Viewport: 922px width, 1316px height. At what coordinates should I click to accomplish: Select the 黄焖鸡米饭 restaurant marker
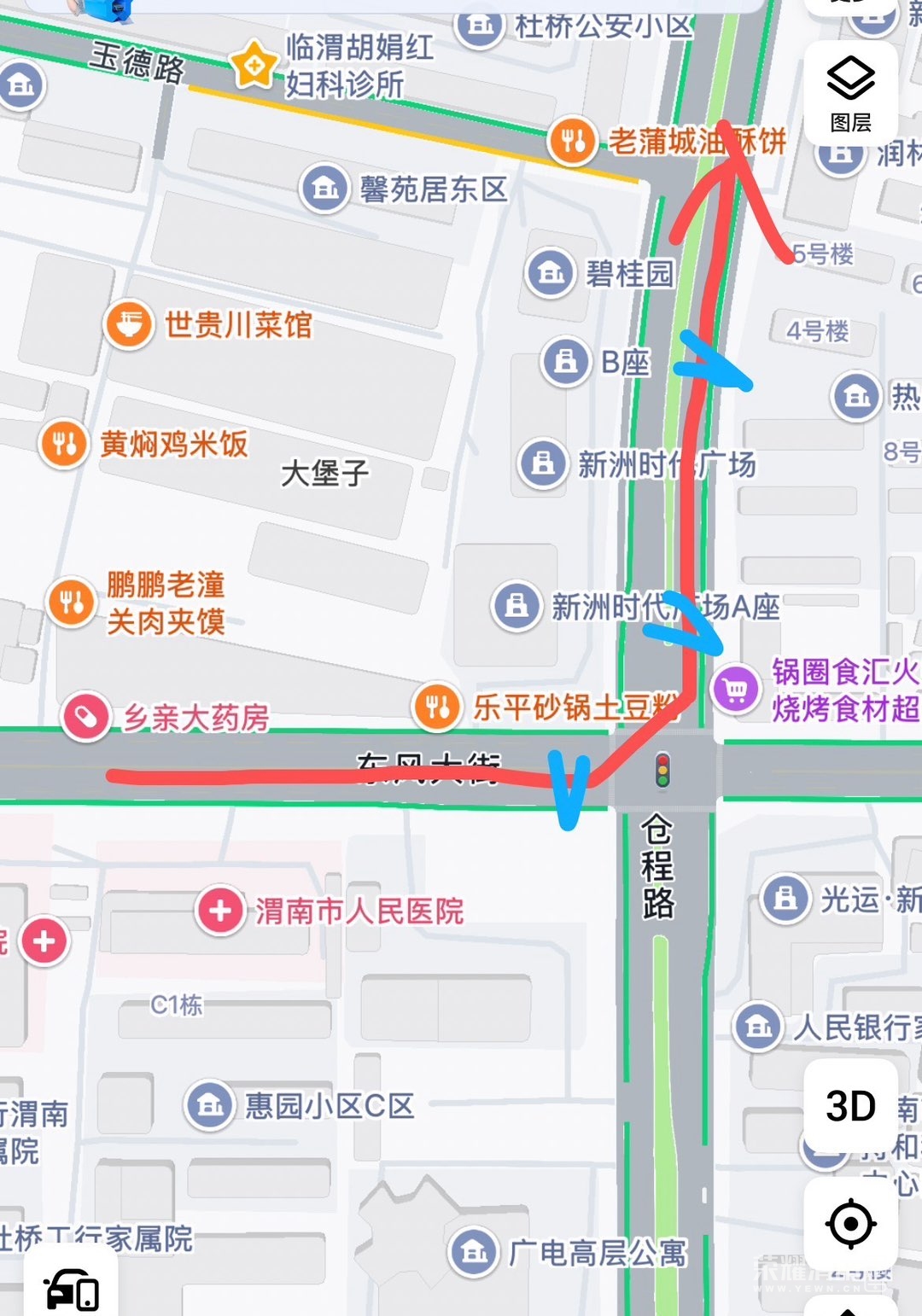(64, 444)
